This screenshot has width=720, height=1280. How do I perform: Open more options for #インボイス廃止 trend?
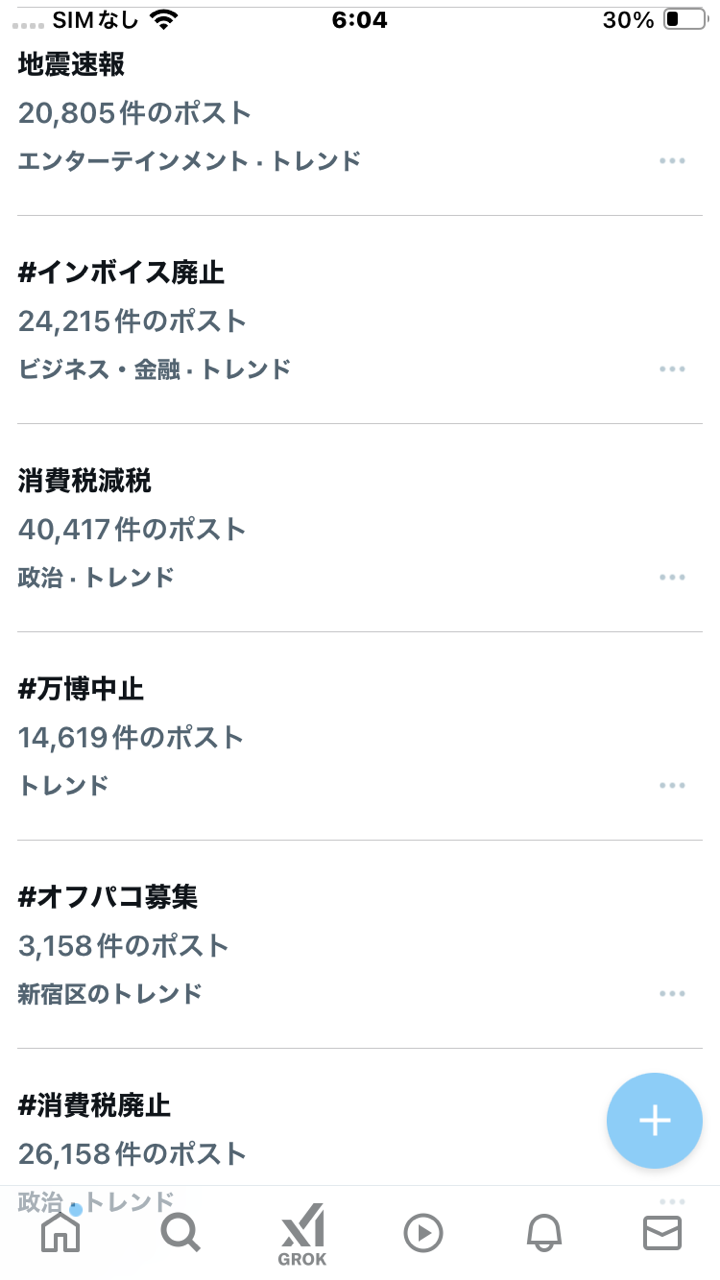(x=672, y=369)
